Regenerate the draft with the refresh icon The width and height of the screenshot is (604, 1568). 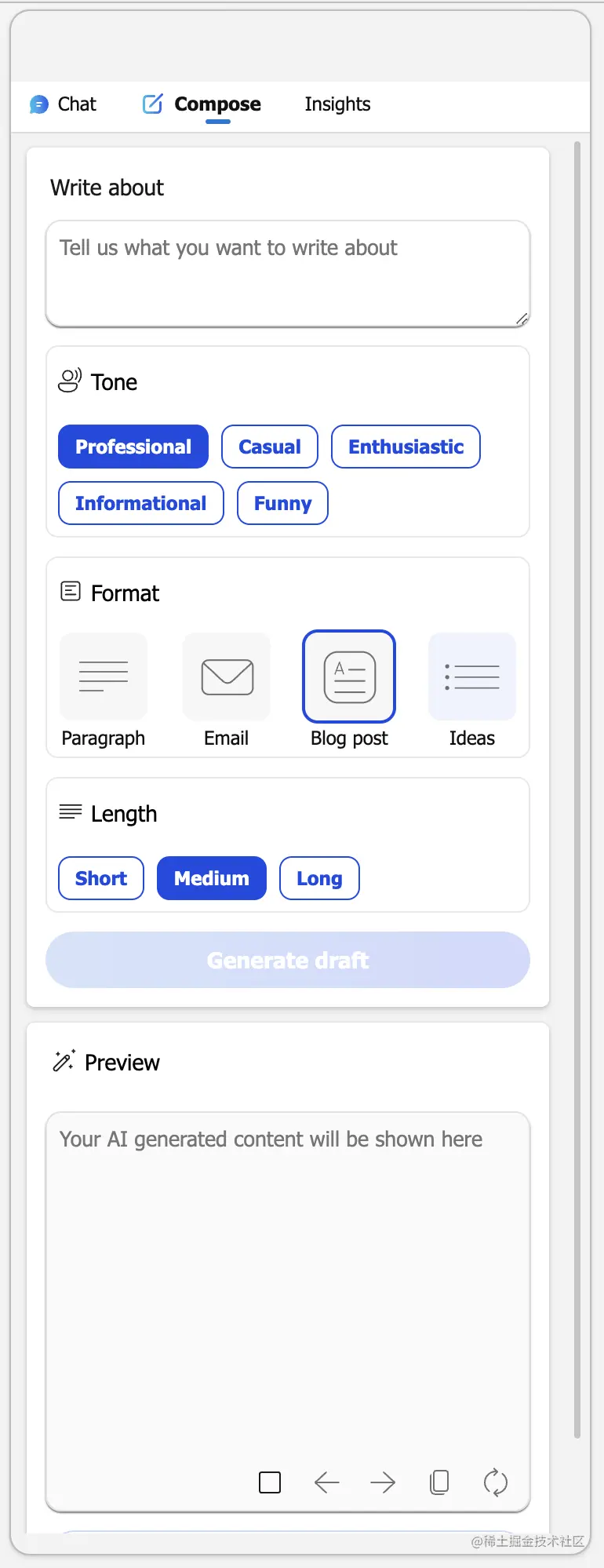coord(496,1482)
